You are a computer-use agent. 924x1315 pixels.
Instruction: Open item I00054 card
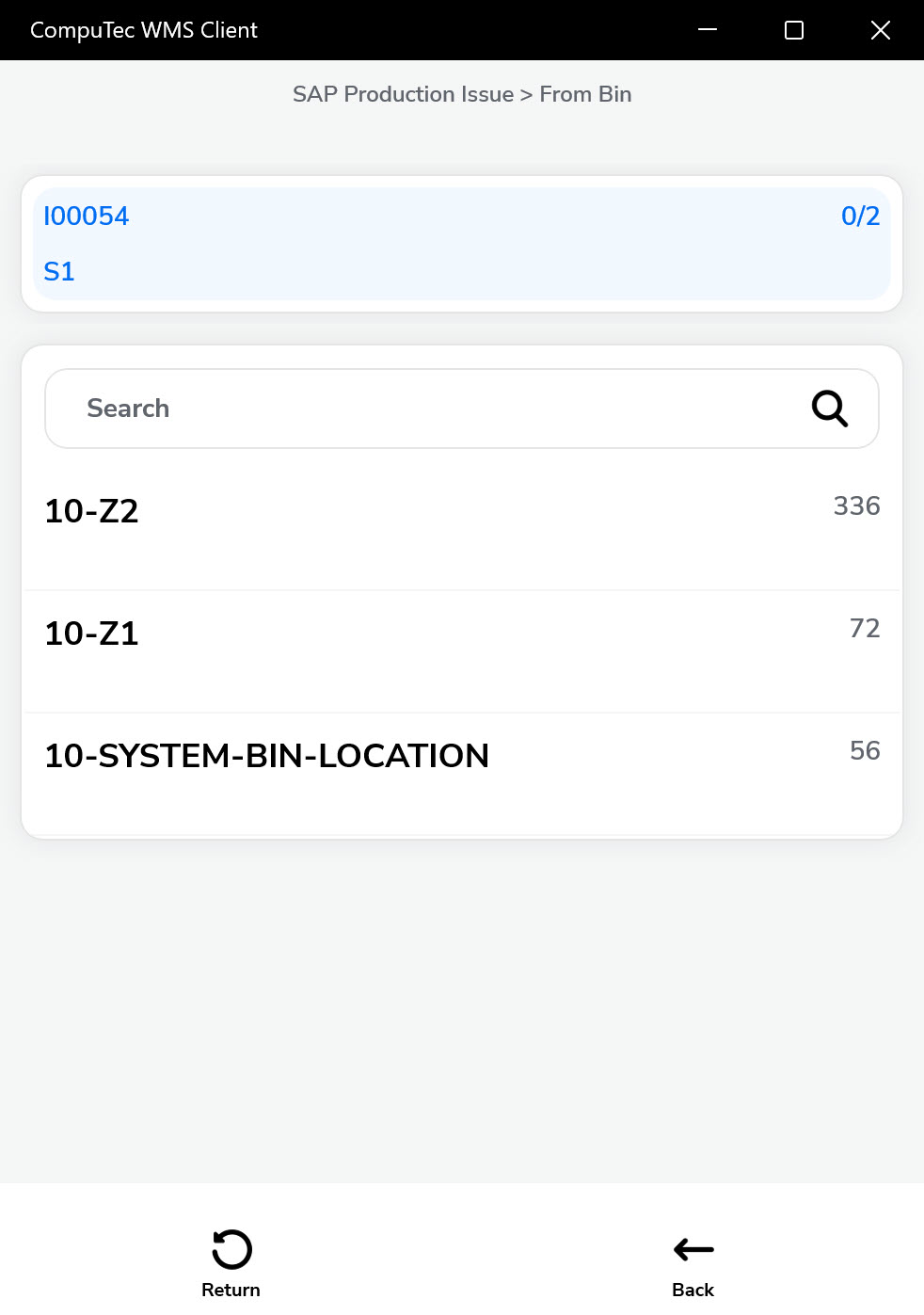pos(461,244)
